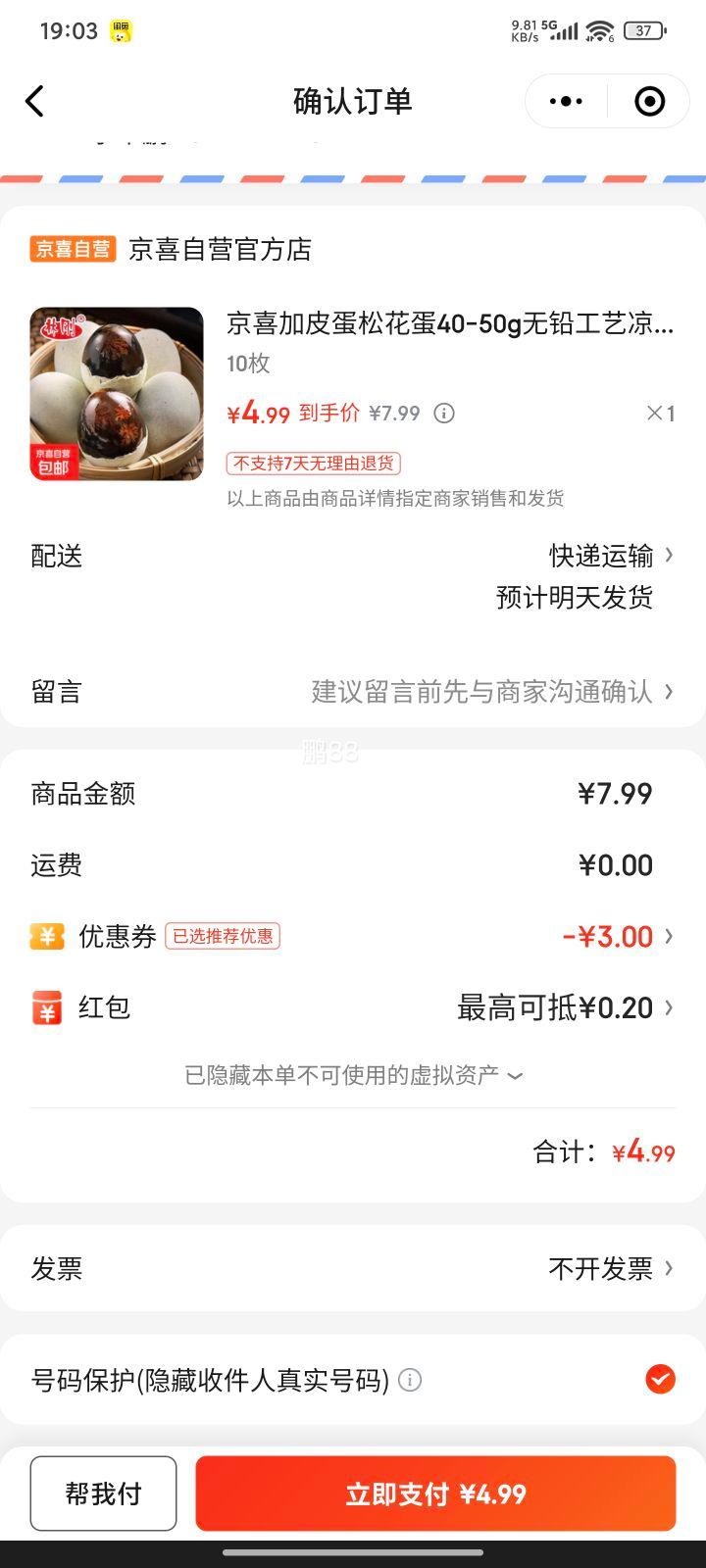
Task: Close the mini program with the circle button
Action: click(x=649, y=101)
